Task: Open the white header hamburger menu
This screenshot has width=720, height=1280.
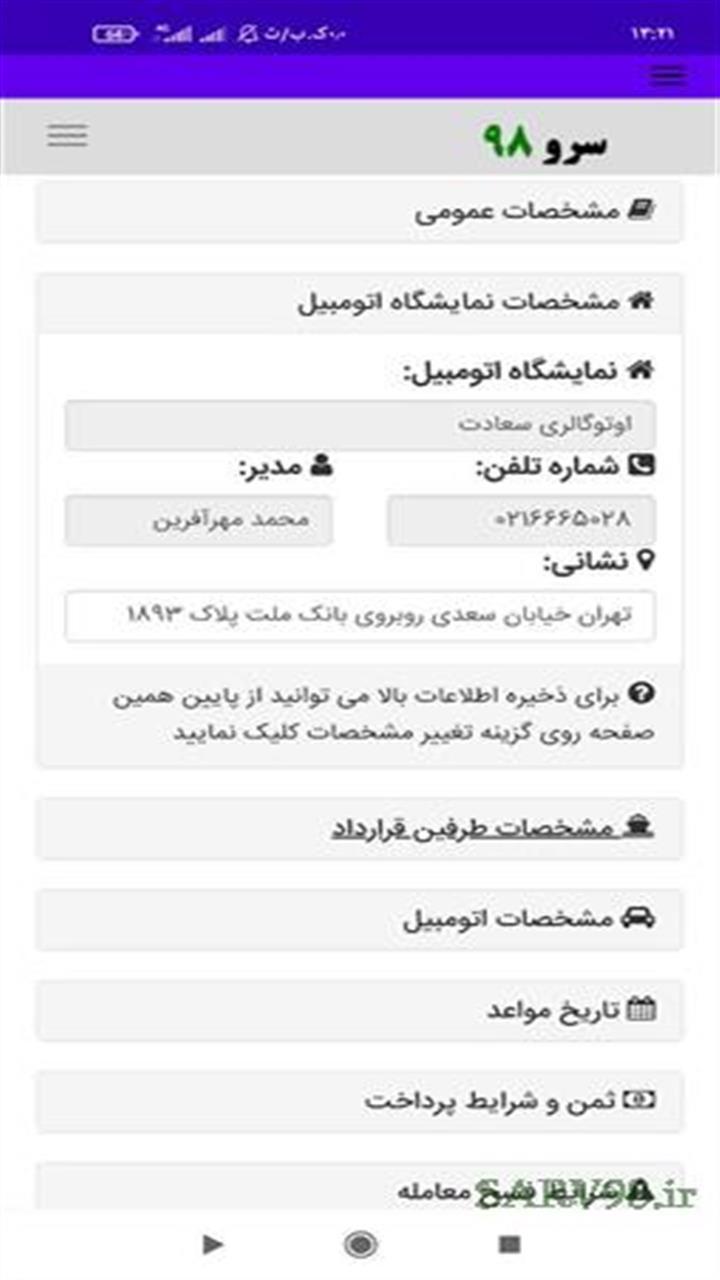Action: 67,134
